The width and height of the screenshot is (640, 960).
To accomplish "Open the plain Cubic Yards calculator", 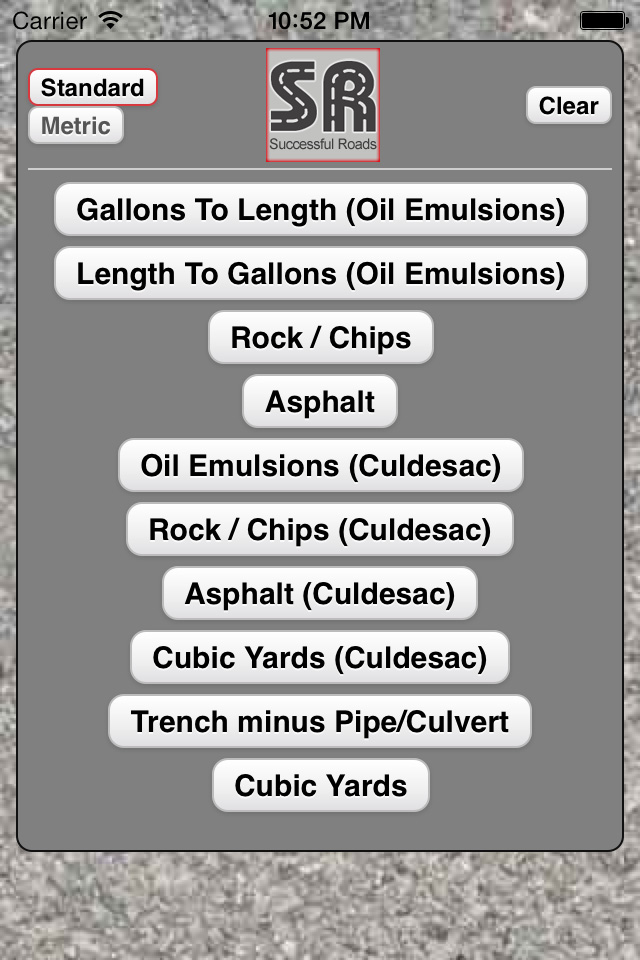I will click(320, 786).
